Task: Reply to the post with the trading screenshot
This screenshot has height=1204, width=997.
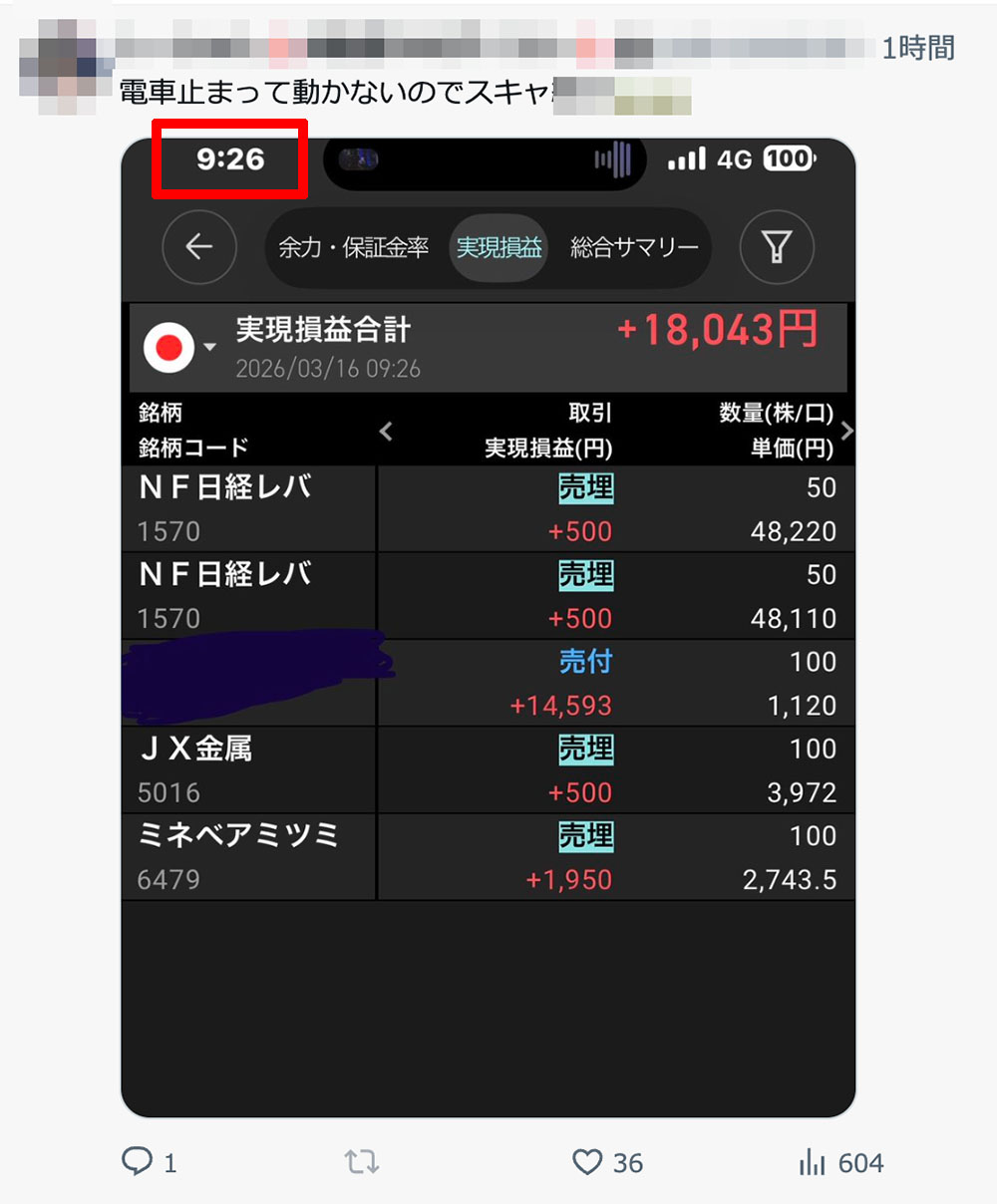Action: click(137, 1161)
